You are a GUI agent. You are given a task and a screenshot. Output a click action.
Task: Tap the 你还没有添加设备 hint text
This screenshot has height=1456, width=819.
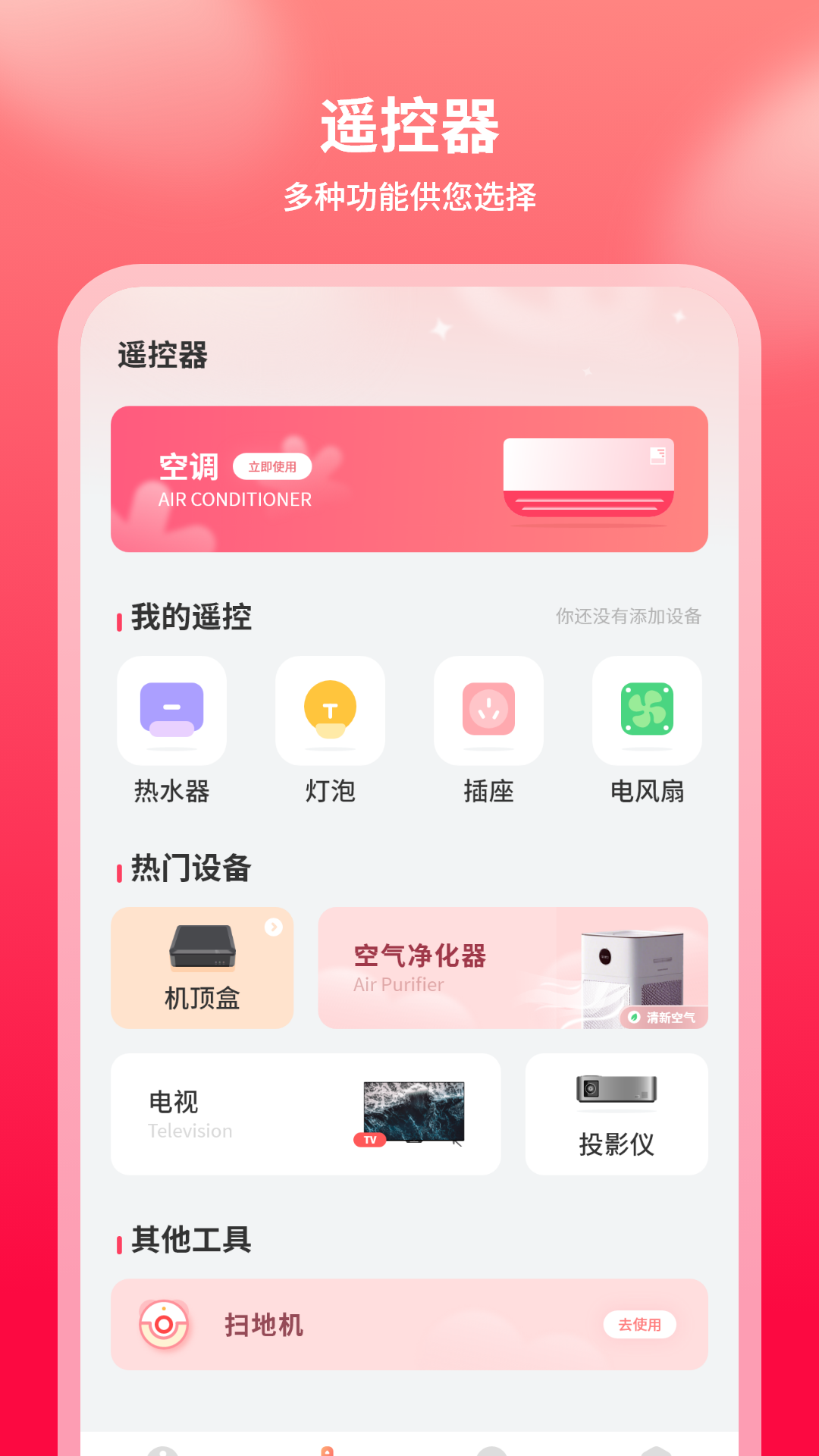[629, 617]
